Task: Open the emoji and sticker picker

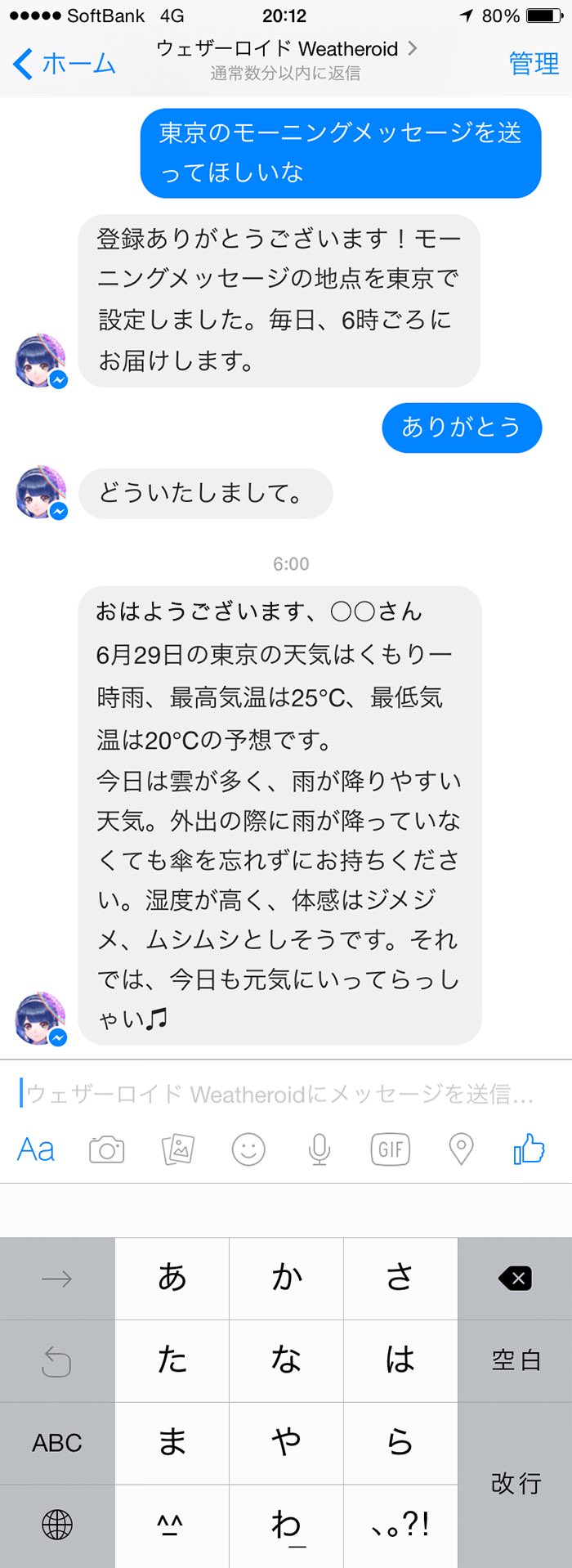Action: click(x=248, y=1150)
